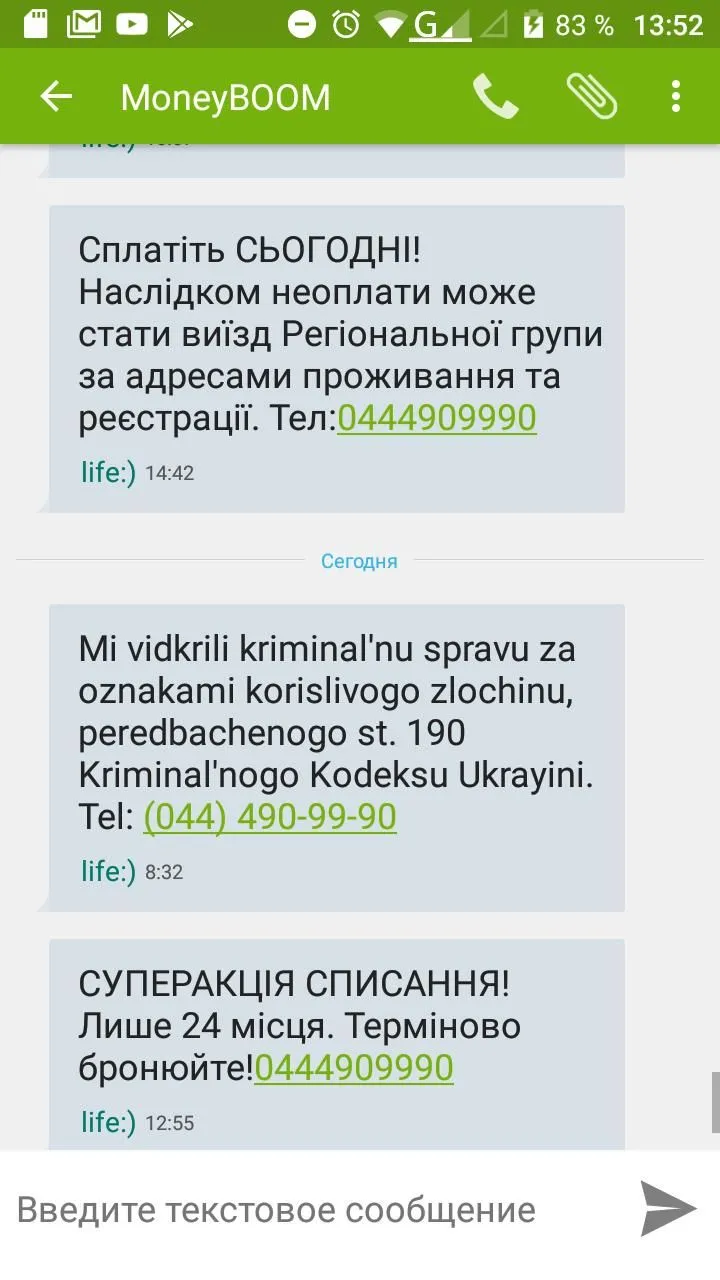Viewport: 720px width, 1280px height.
Task: Open the number link in the СУПЕРАКЦІЯ СПИСАННЯ message
Action: click(x=354, y=1068)
